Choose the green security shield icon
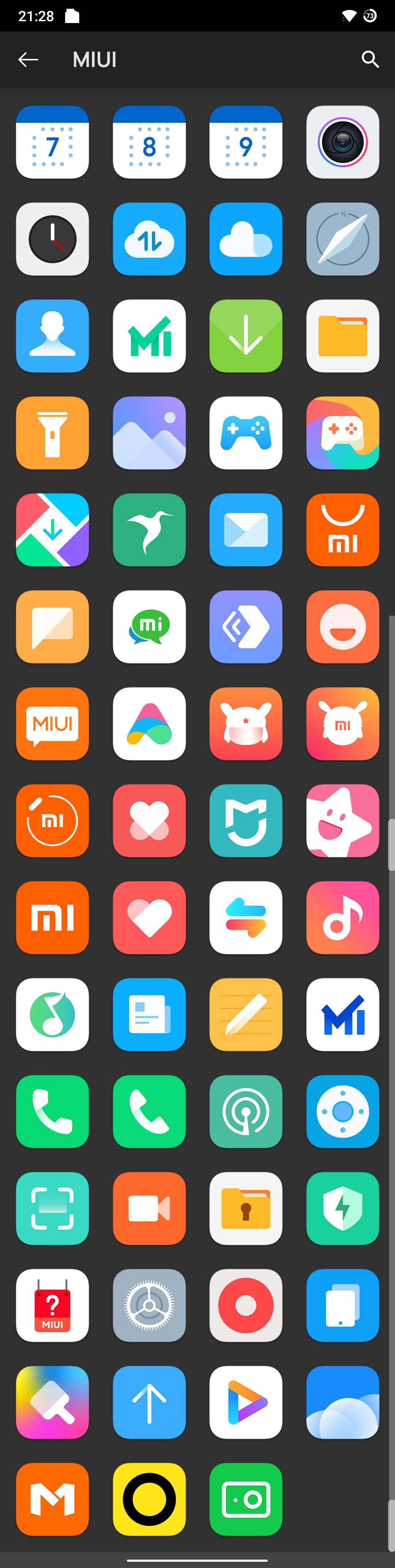The image size is (395, 1568). pos(343,1208)
